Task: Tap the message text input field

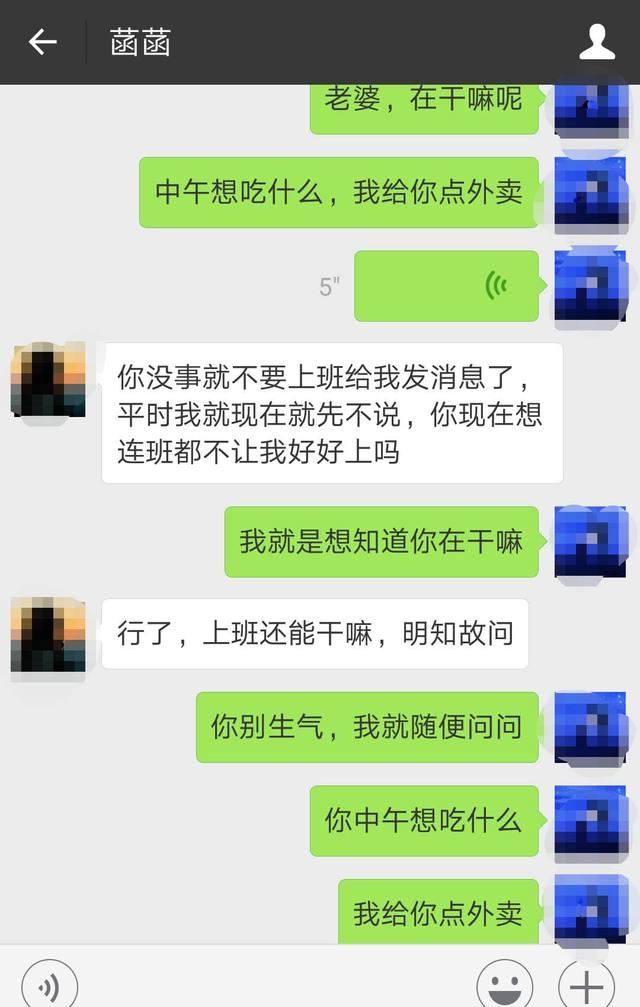Action: click(x=275, y=985)
